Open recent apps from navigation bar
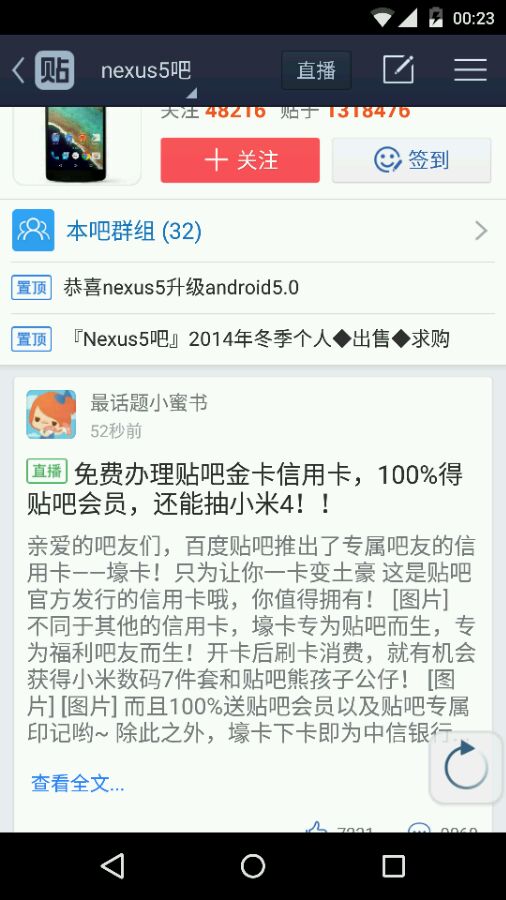Image resolution: width=506 pixels, height=900 pixels. pyautogui.click(x=394, y=866)
